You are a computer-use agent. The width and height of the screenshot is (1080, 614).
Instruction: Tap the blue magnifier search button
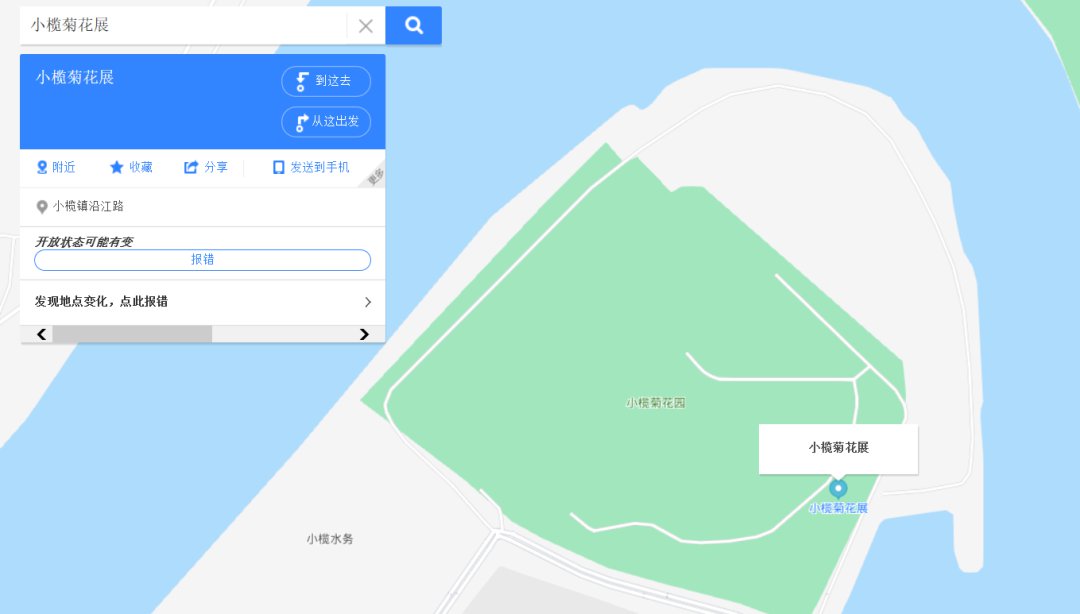click(414, 26)
